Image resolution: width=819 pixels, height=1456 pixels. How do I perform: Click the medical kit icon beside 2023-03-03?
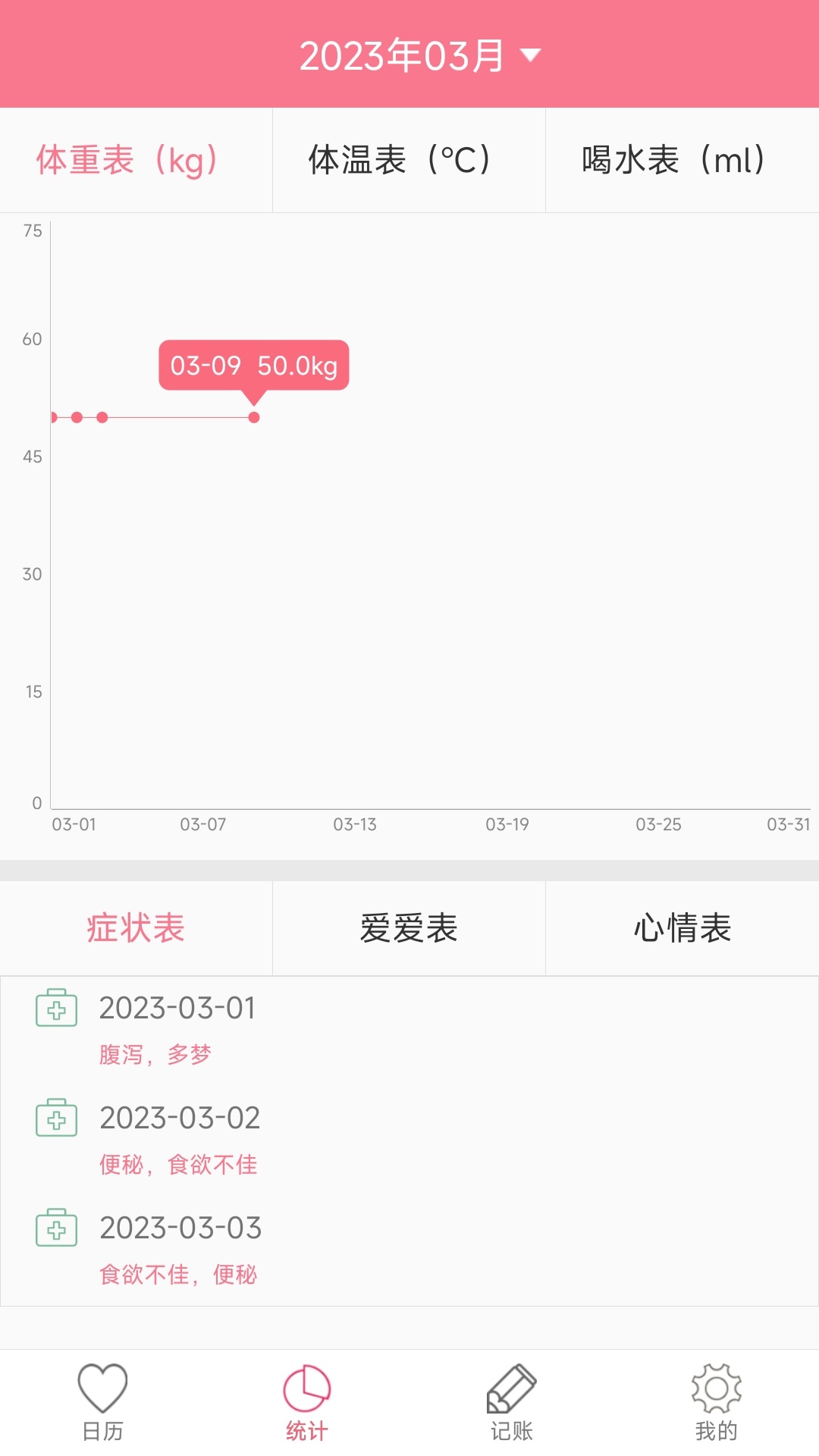pyautogui.click(x=58, y=1228)
